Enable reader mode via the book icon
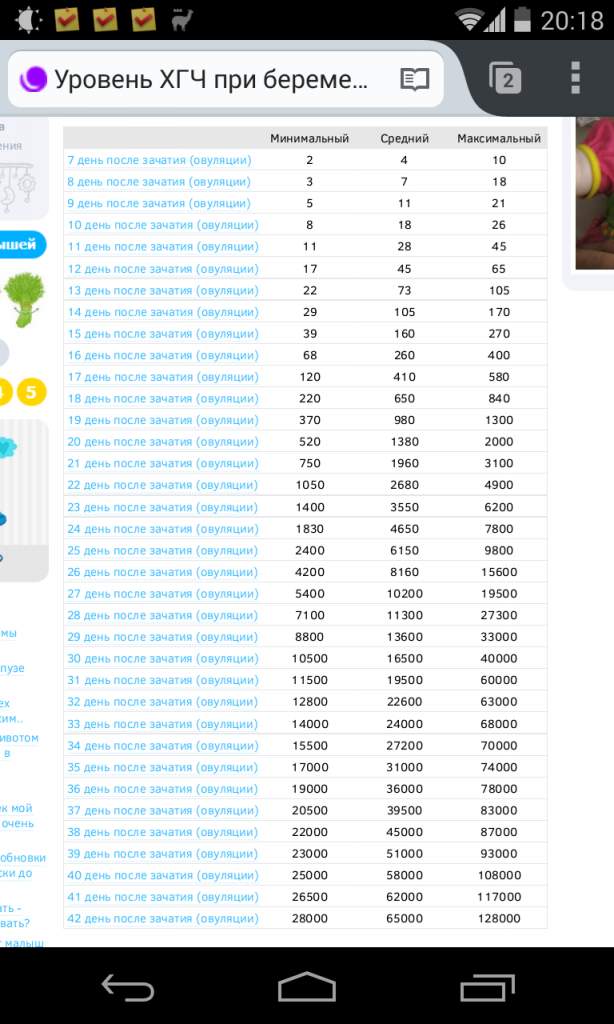The width and height of the screenshot is (614, 1024). 414,79
